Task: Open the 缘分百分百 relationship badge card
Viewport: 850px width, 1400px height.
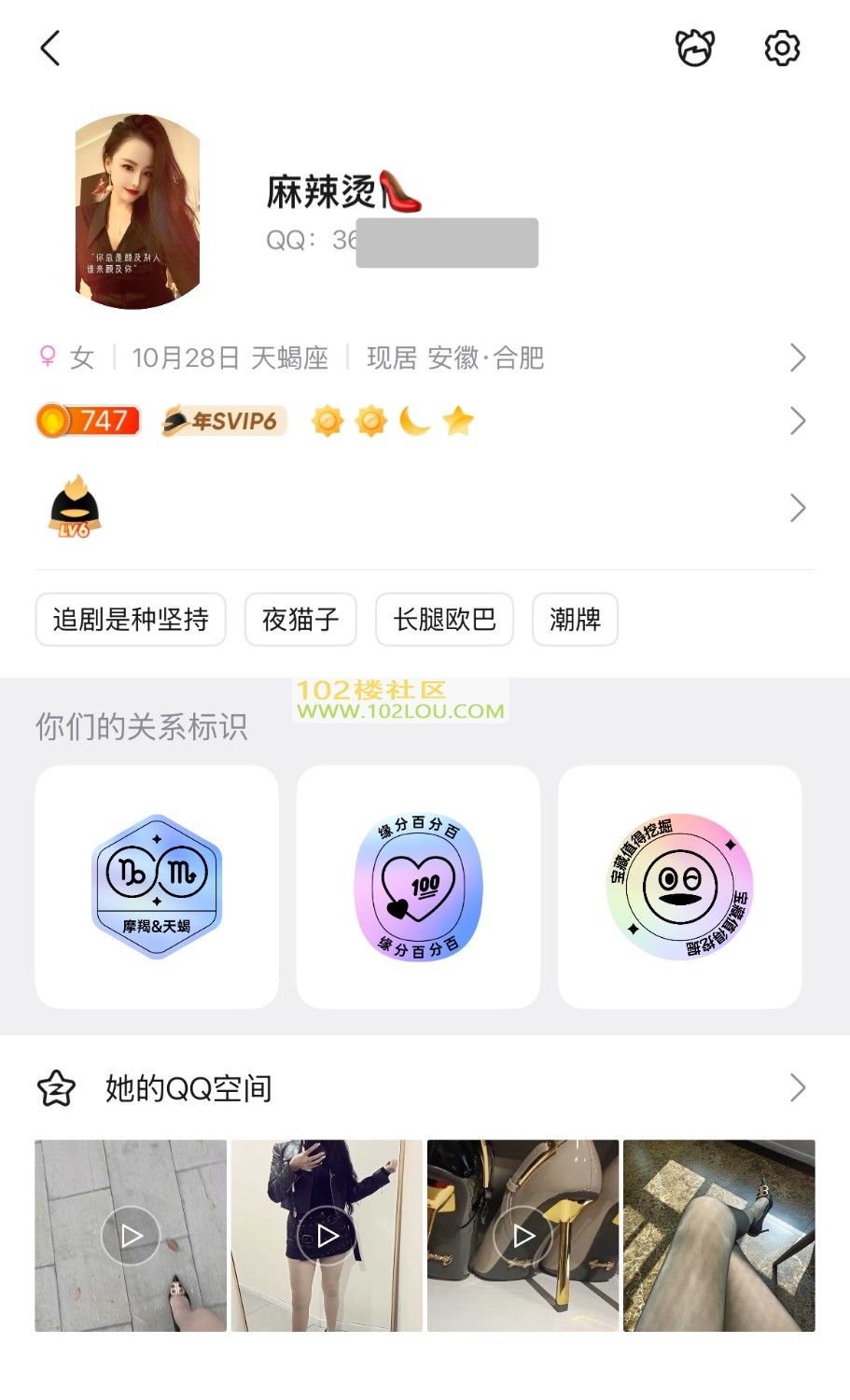Action: 418,887
